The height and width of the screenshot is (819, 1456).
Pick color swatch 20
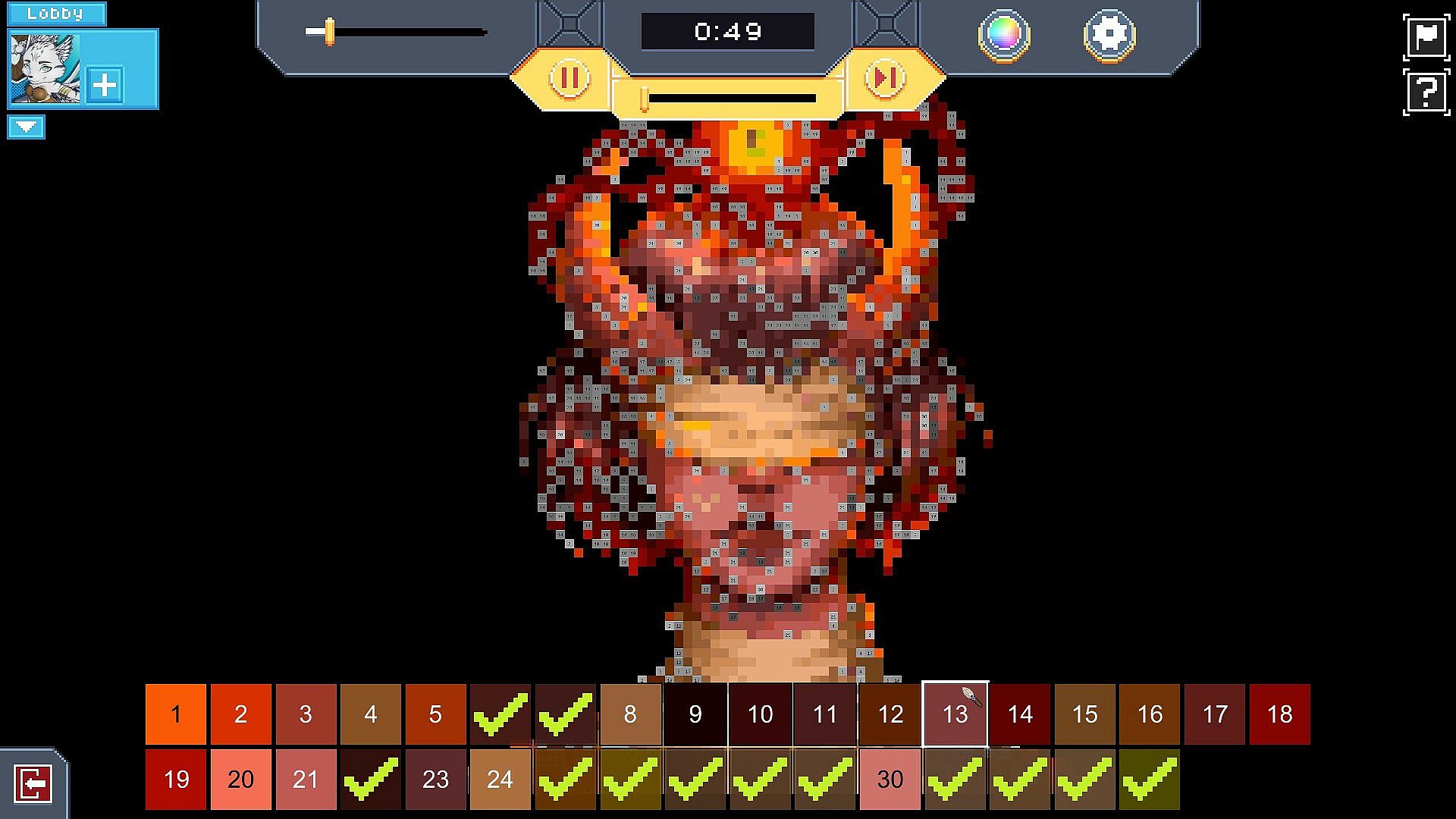click(240, 779)
